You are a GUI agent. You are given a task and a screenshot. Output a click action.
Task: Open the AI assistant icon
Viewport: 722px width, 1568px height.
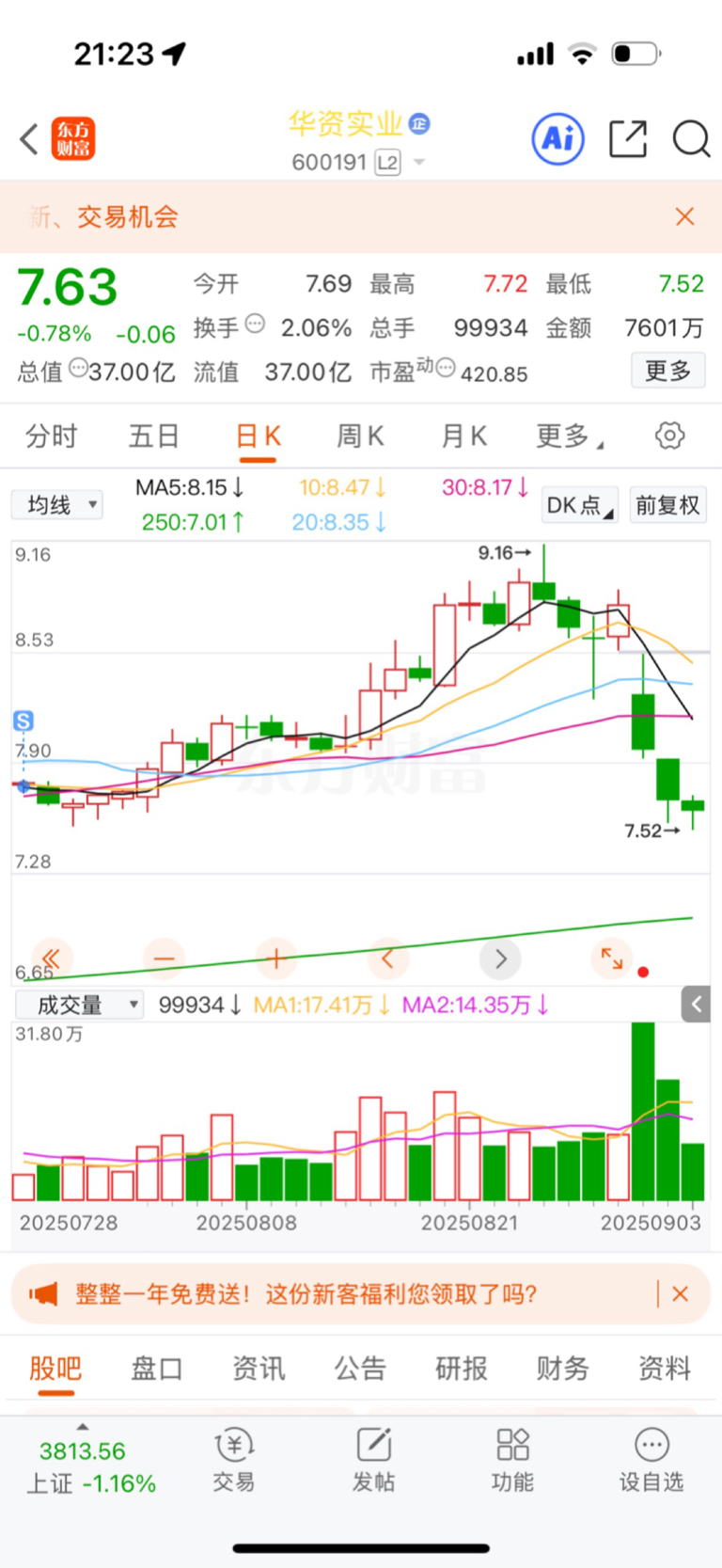click(558, 139)
